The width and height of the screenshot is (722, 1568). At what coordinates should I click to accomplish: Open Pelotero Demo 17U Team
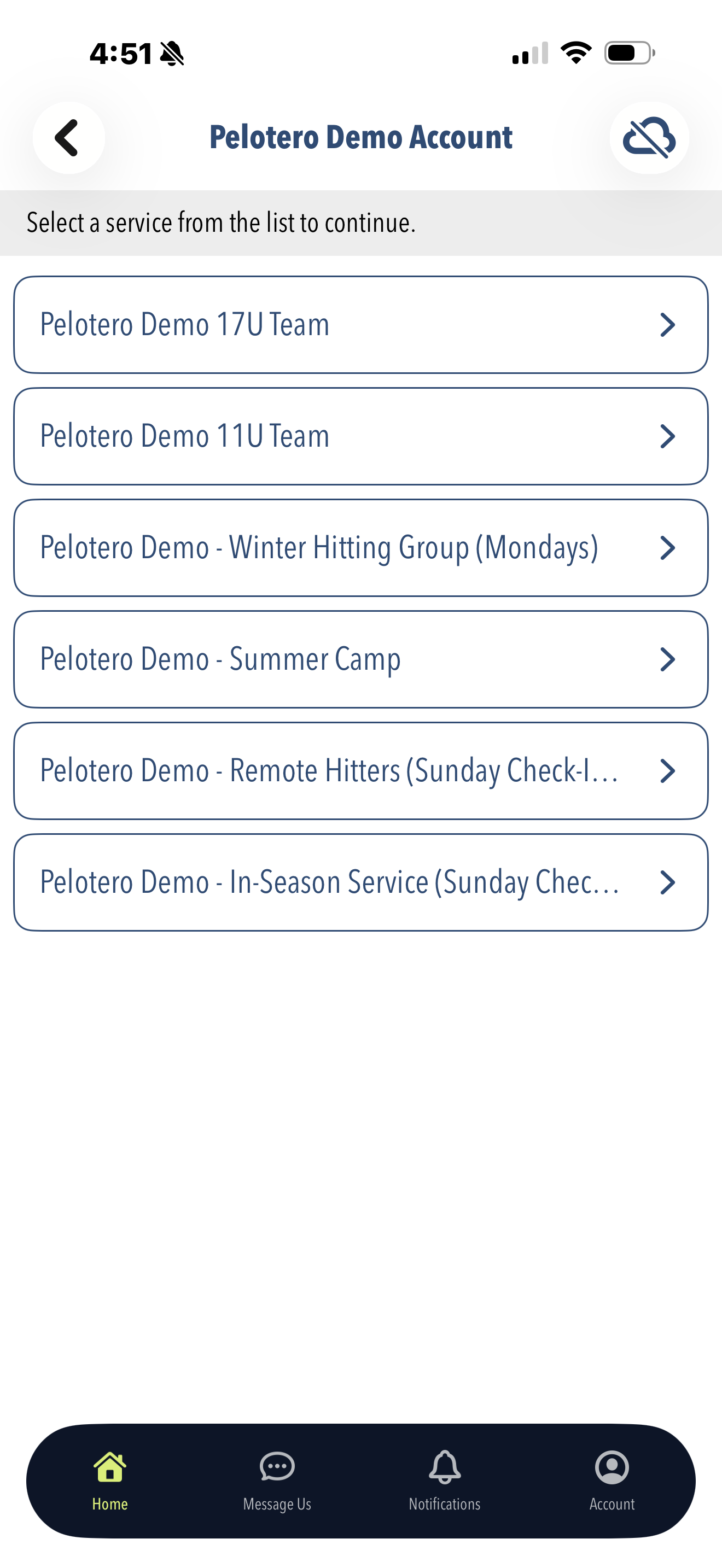click(x=360, y=324)
